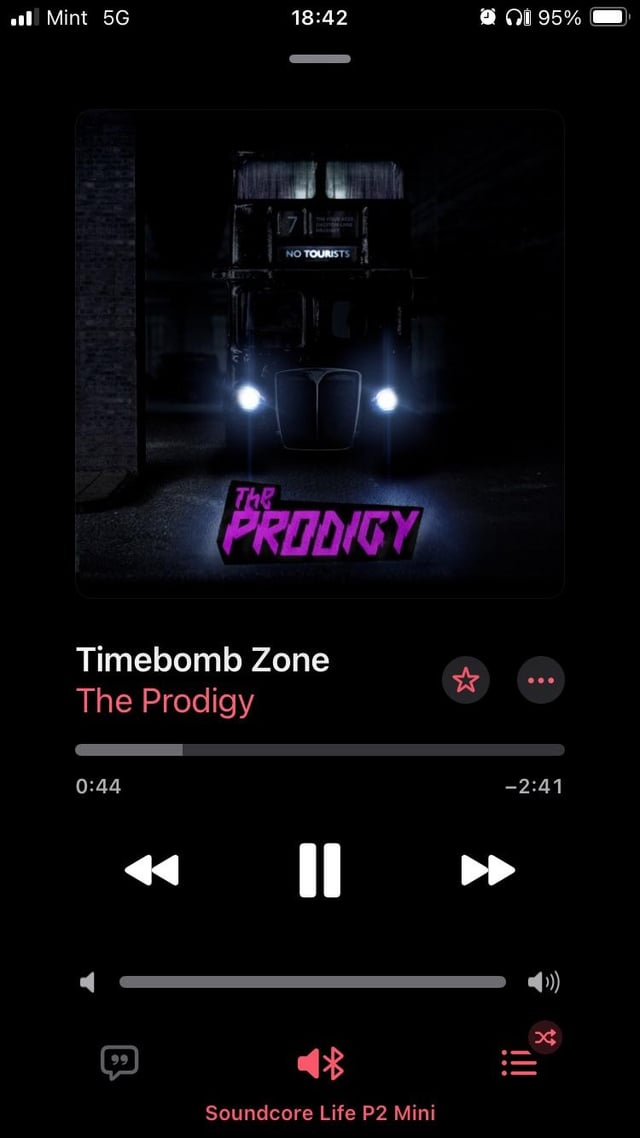
Task: Skip to the next track
Action: (x=487, y=870)
